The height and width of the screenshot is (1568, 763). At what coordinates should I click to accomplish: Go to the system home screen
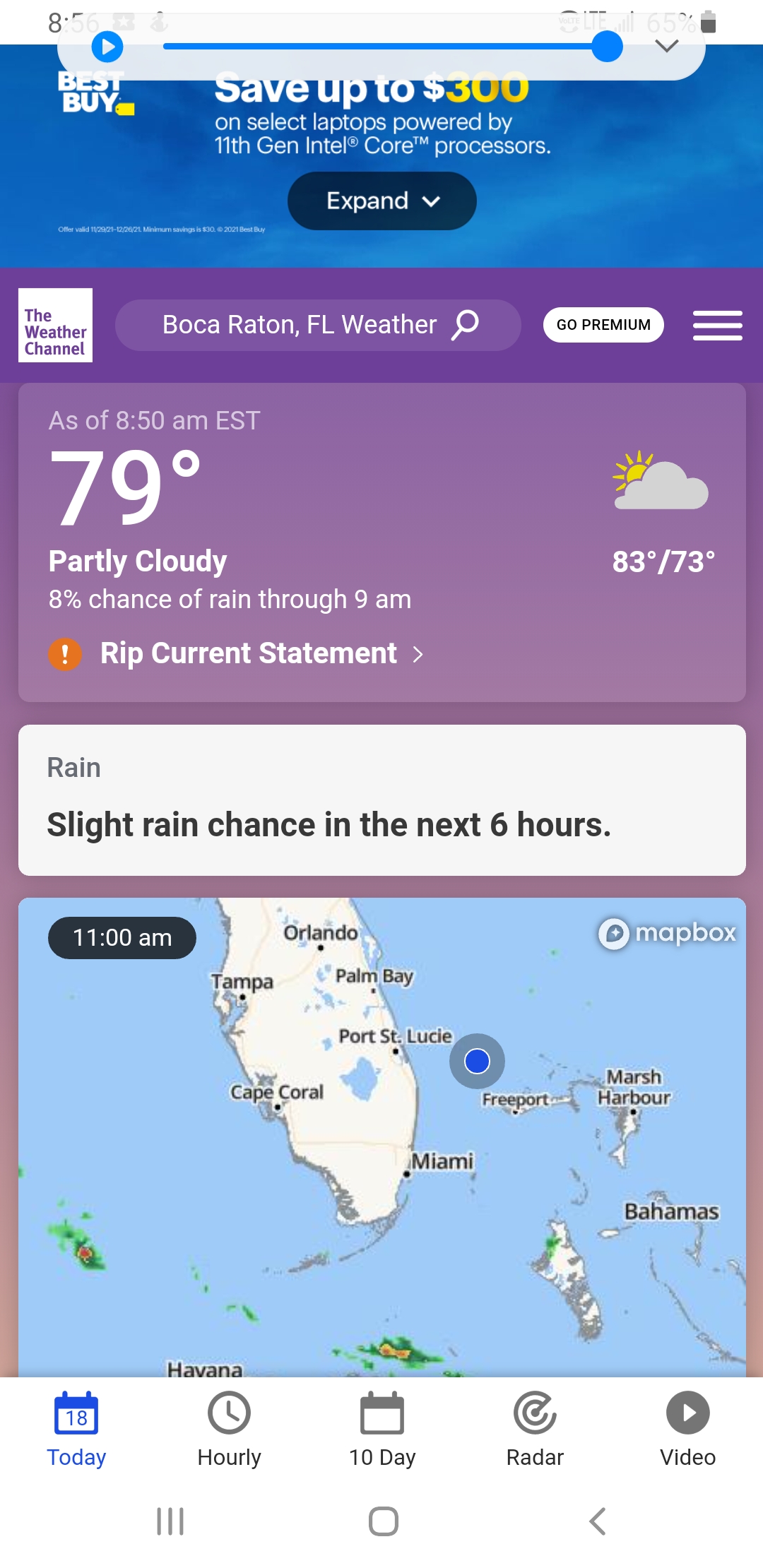(x=383, y=1521)
